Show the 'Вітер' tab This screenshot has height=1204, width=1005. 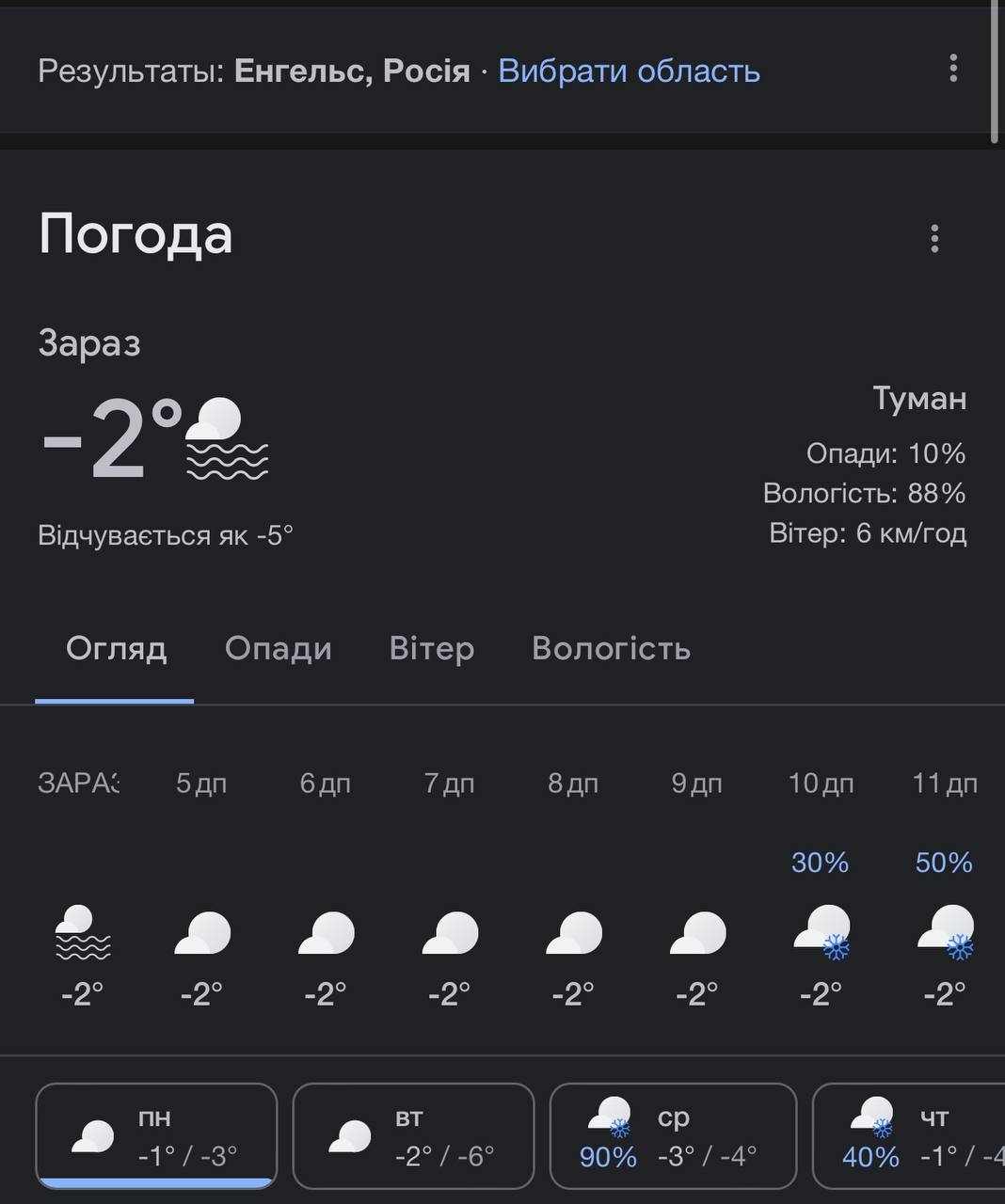coord(432,649)
